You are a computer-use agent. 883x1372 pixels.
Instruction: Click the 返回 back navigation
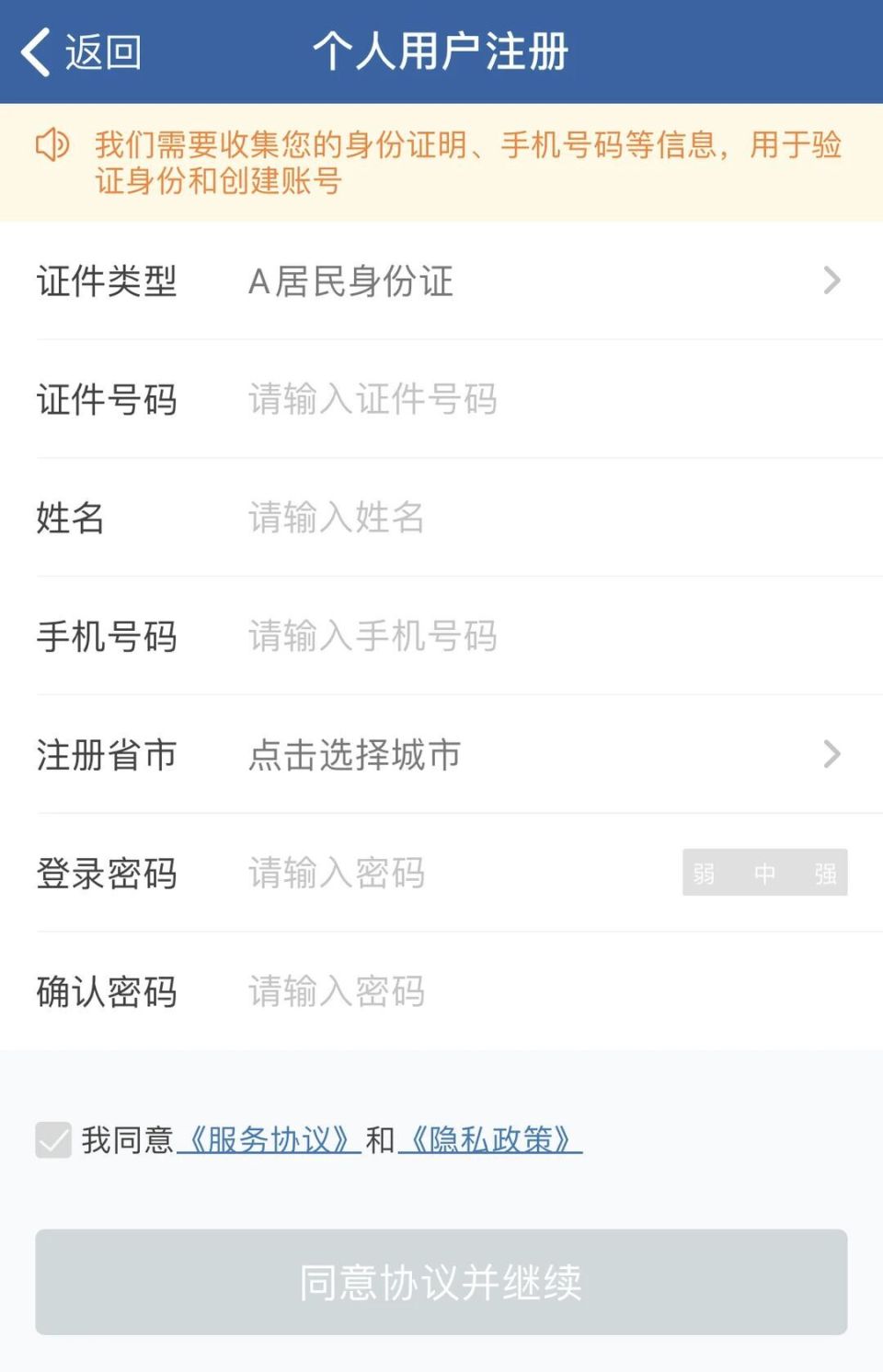click(x=83, y=52)
